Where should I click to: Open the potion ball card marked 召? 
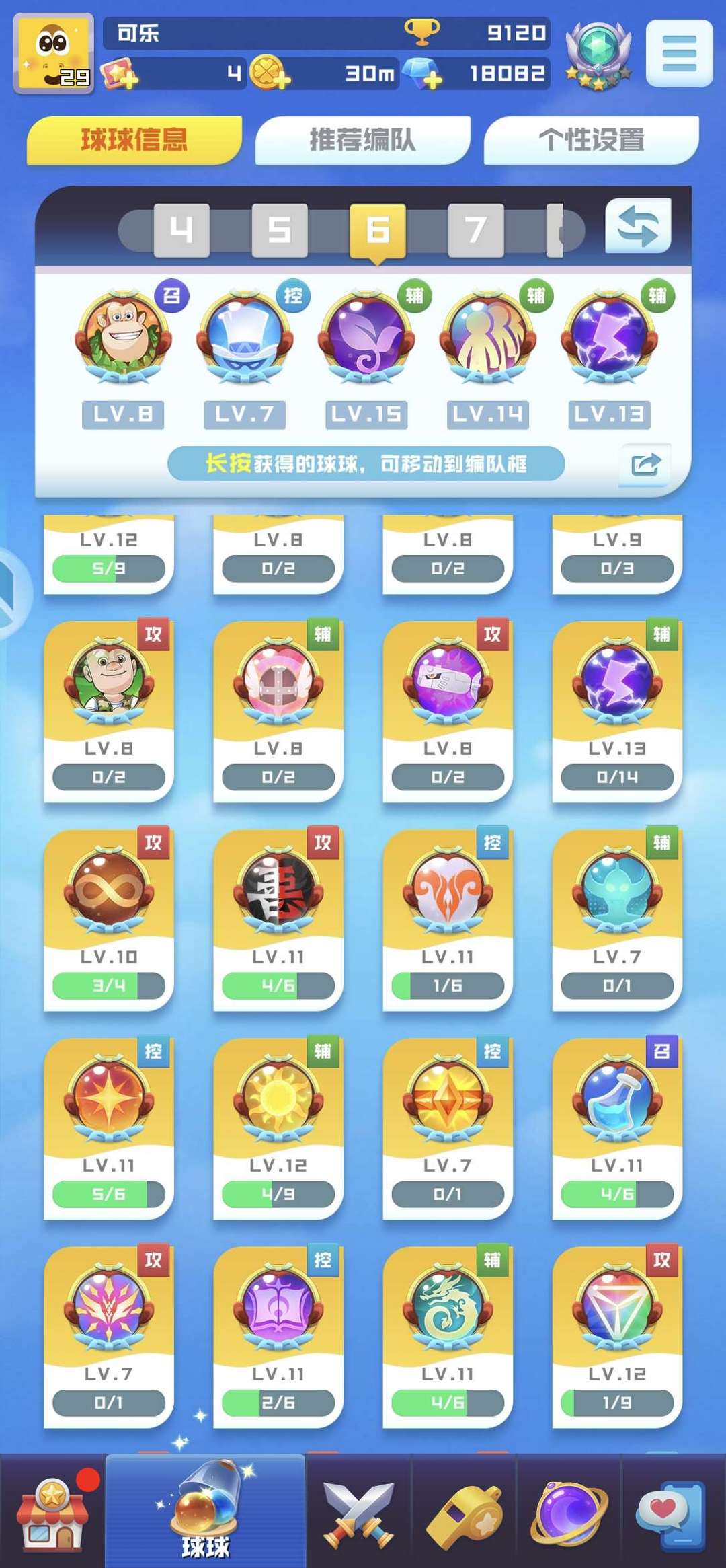click(x=617, y=1128)
